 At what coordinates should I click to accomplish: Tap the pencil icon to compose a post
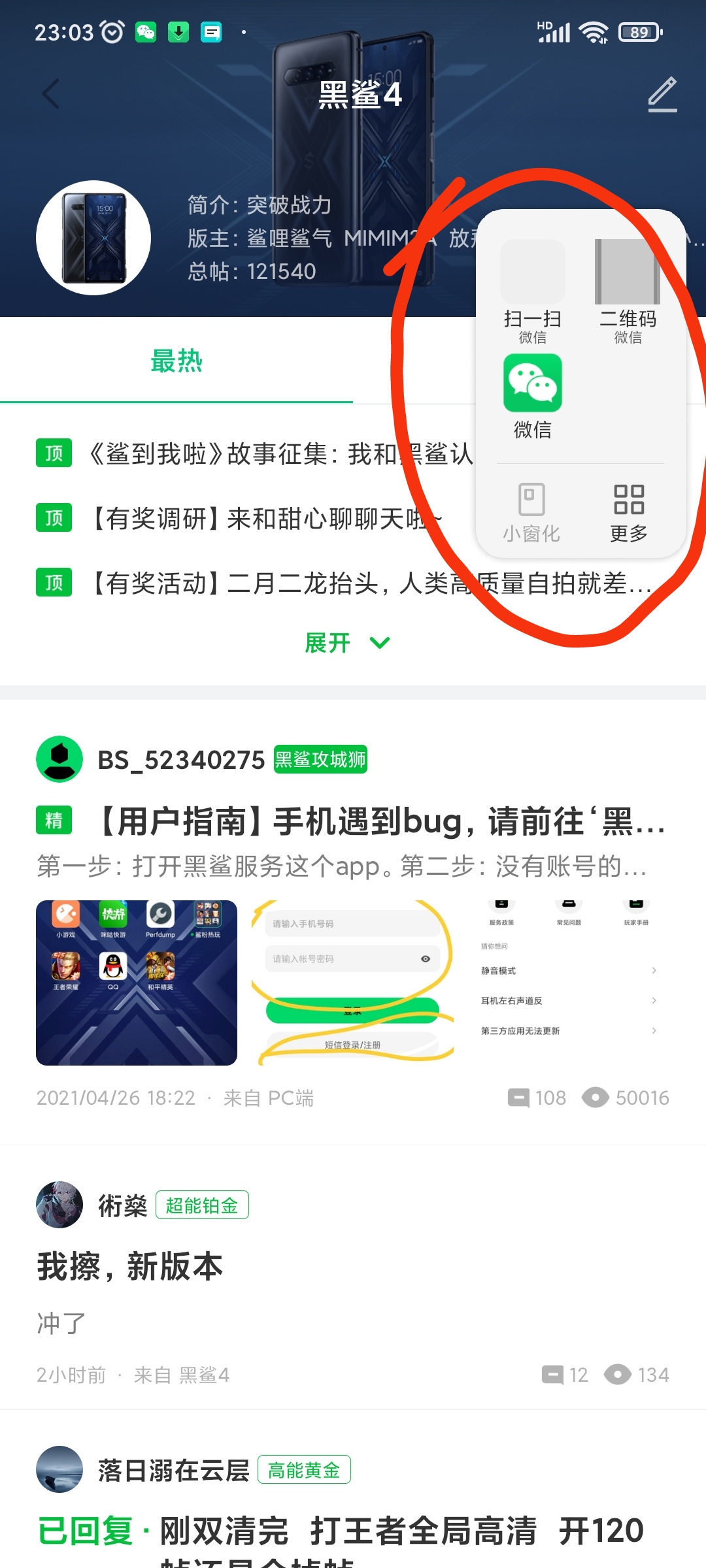[662, 94]
